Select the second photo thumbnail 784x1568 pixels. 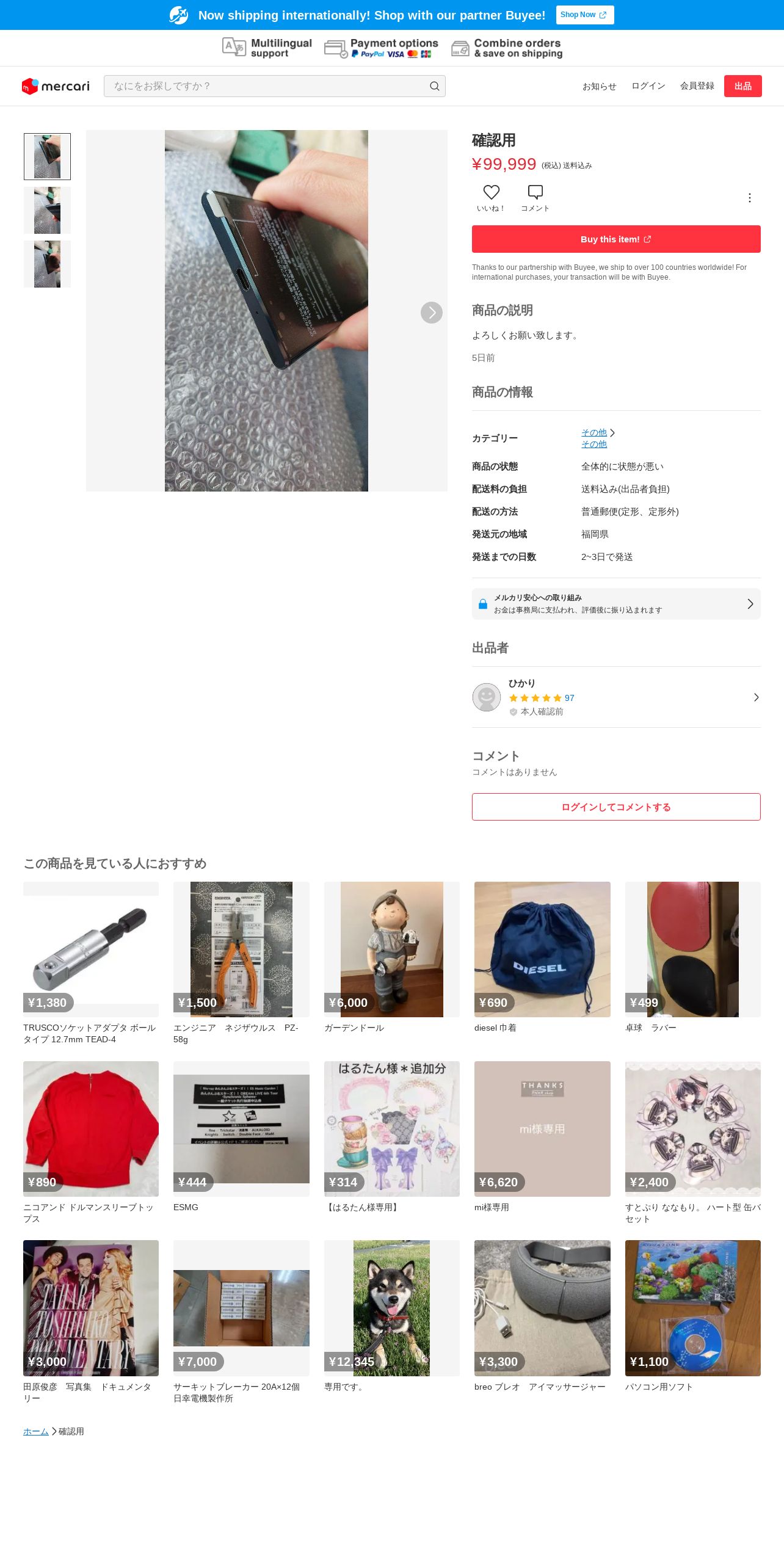(47, 211)
